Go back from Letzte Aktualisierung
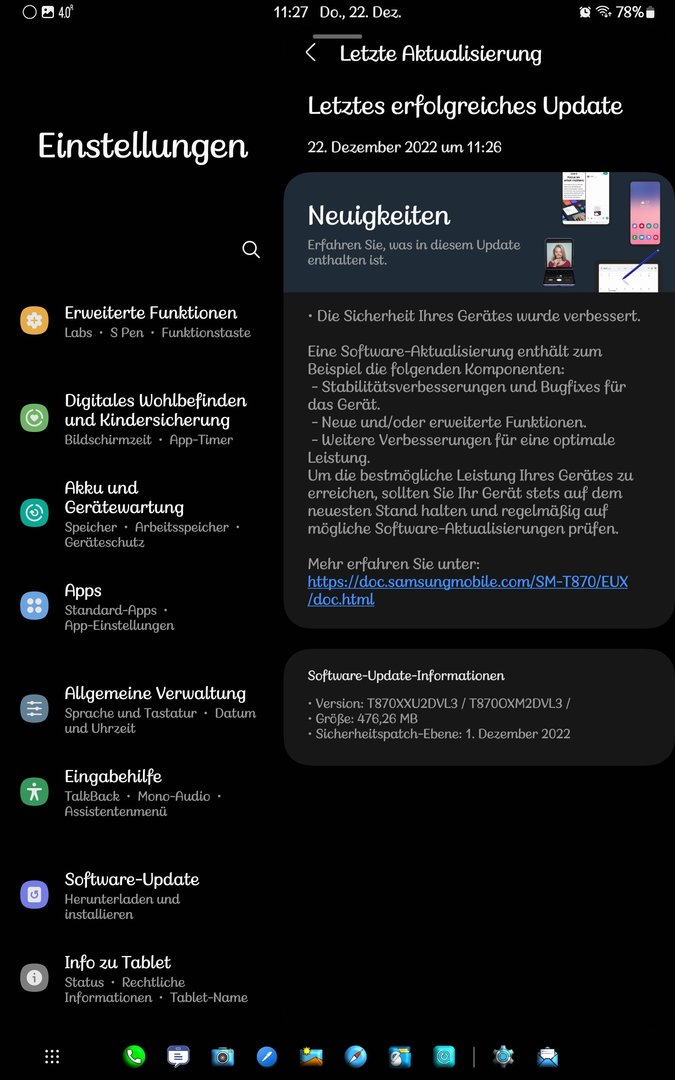This screenshot has width=675, height=1080. click(x=311, y=53)
